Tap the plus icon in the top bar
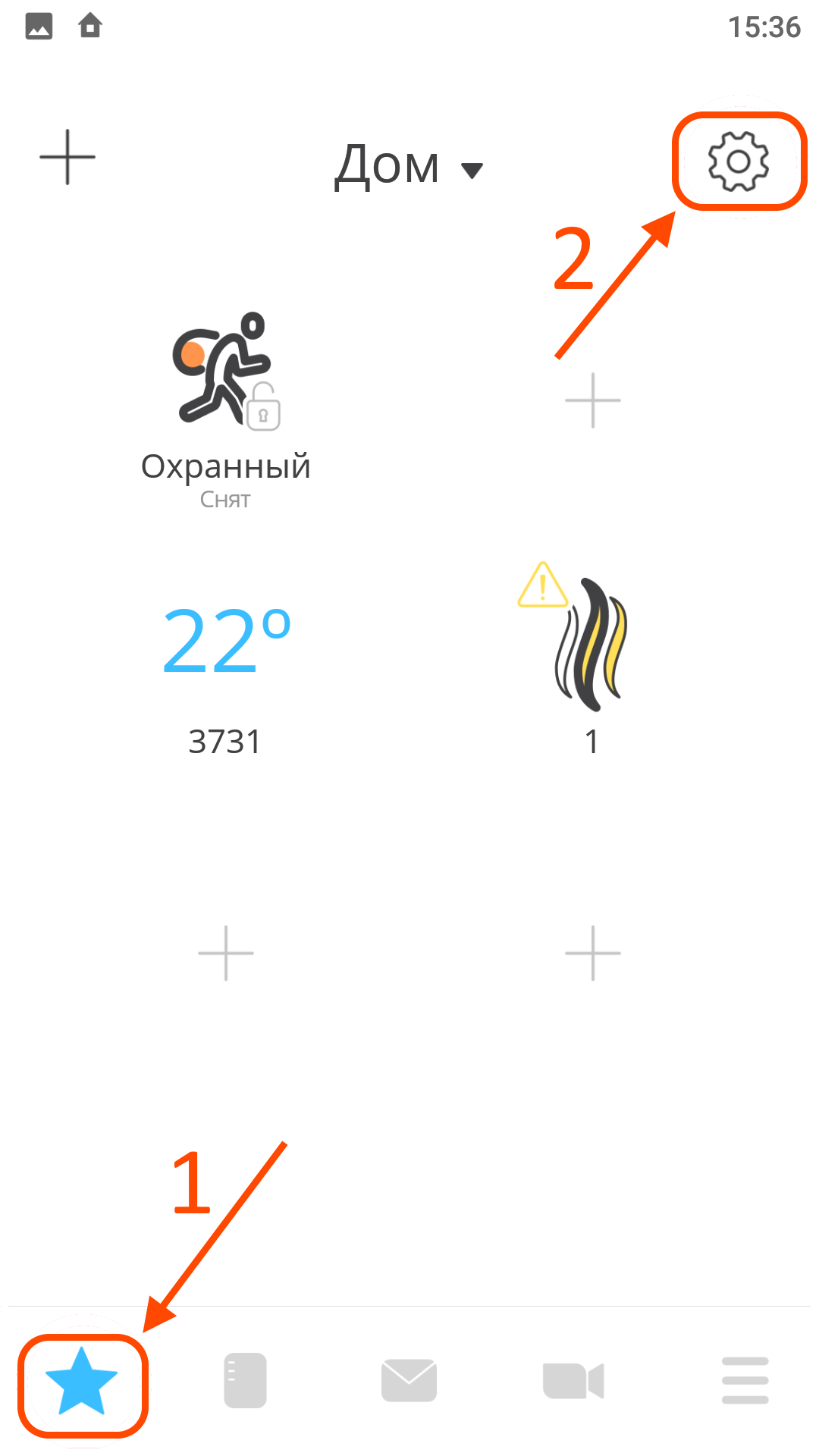This screenshot has height=1456, width=819. [x=67, y=157]
